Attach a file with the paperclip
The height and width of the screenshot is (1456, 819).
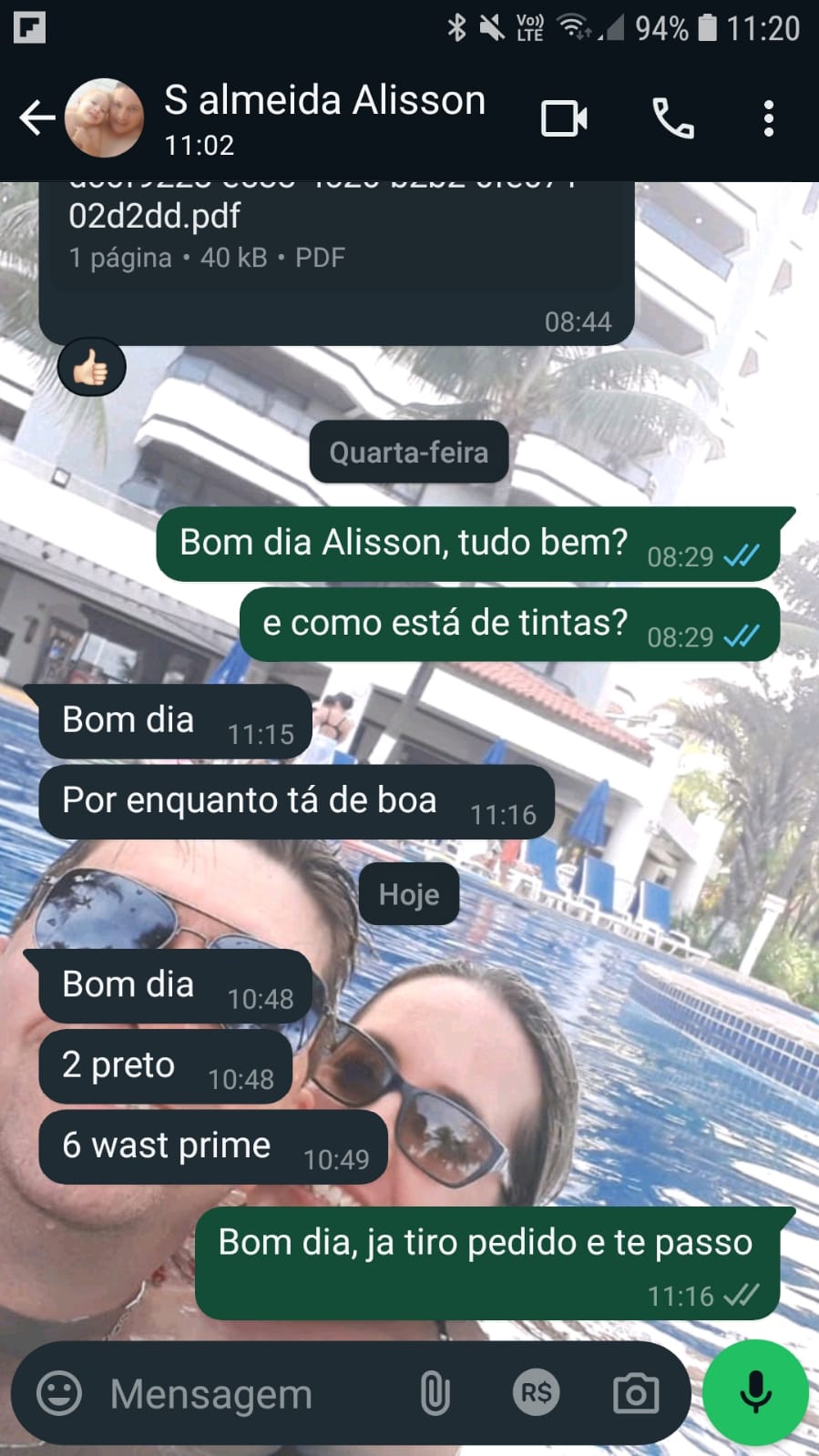click(x=435, y=1393)
